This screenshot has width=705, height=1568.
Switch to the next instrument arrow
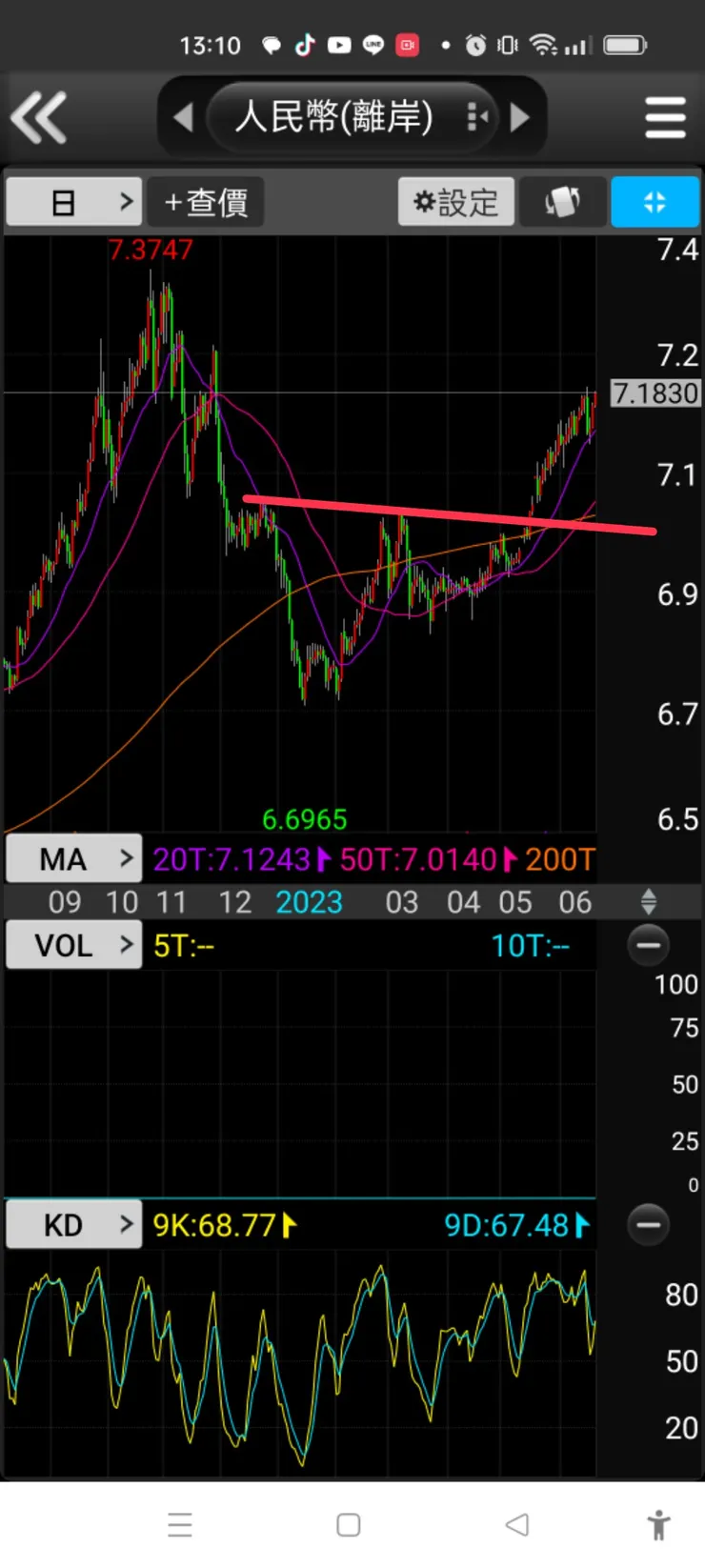click(520, 117)
